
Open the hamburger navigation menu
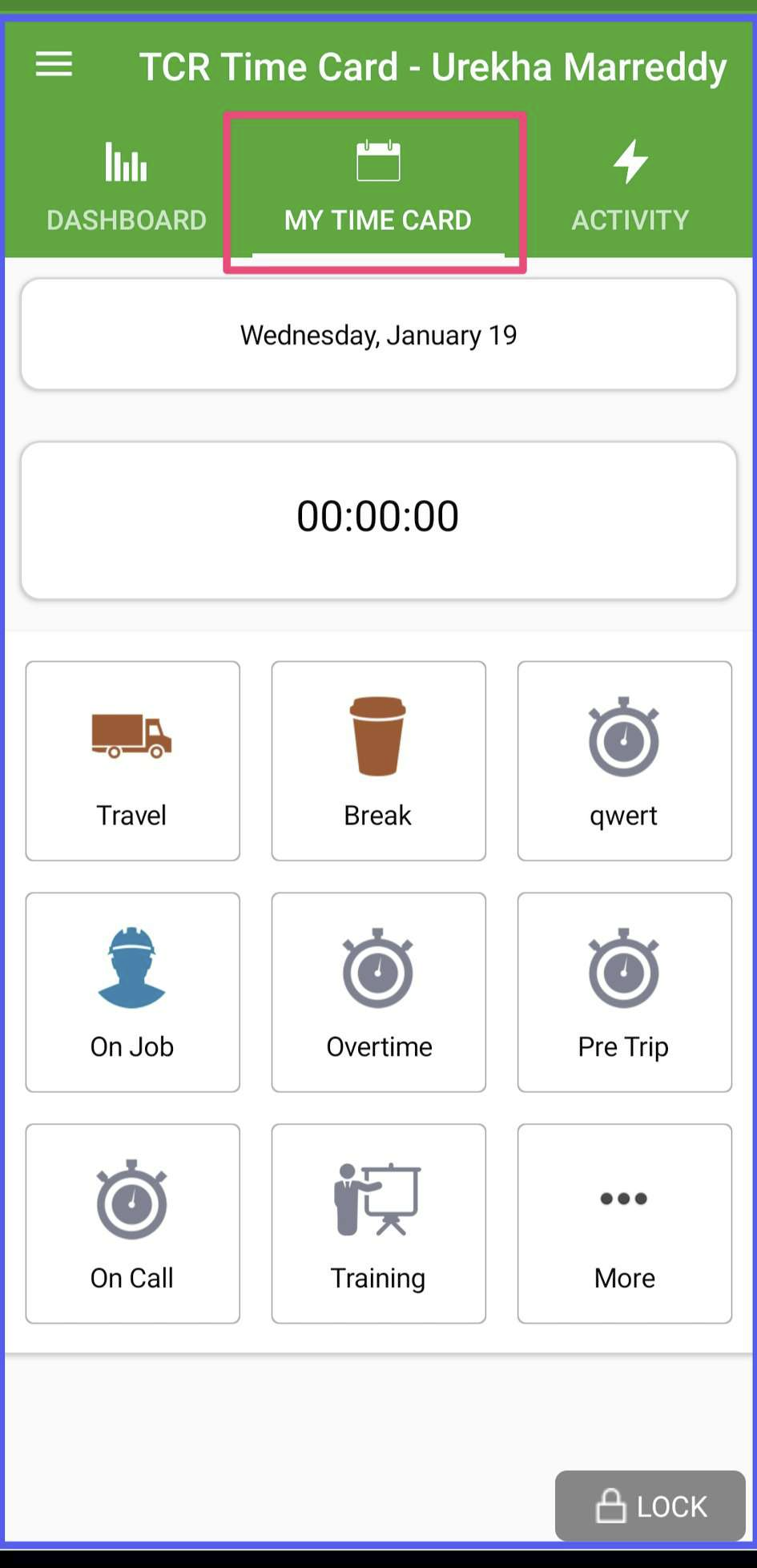pyautogui.click(x=54, y=64)
